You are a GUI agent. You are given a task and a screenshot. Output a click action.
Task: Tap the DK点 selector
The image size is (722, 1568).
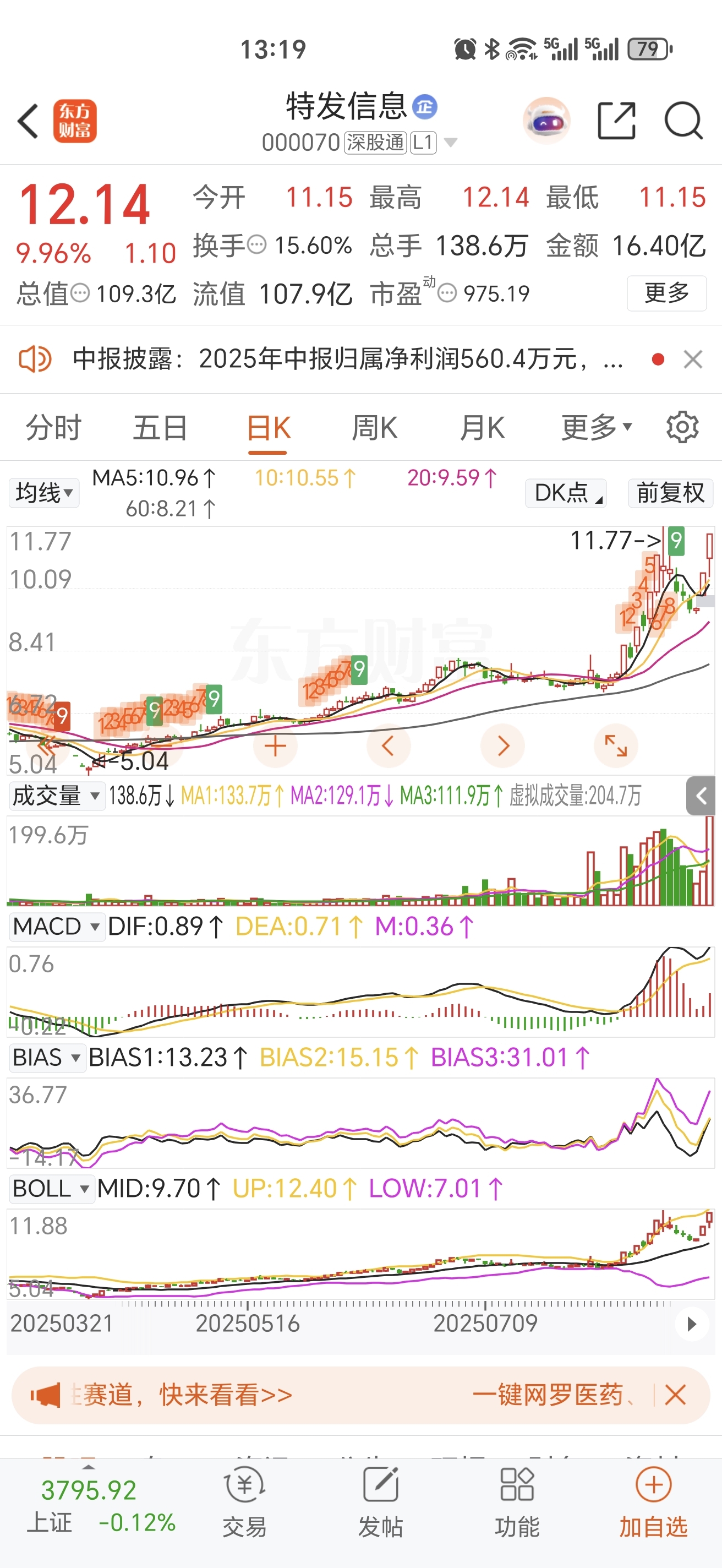tap(566, 492)
